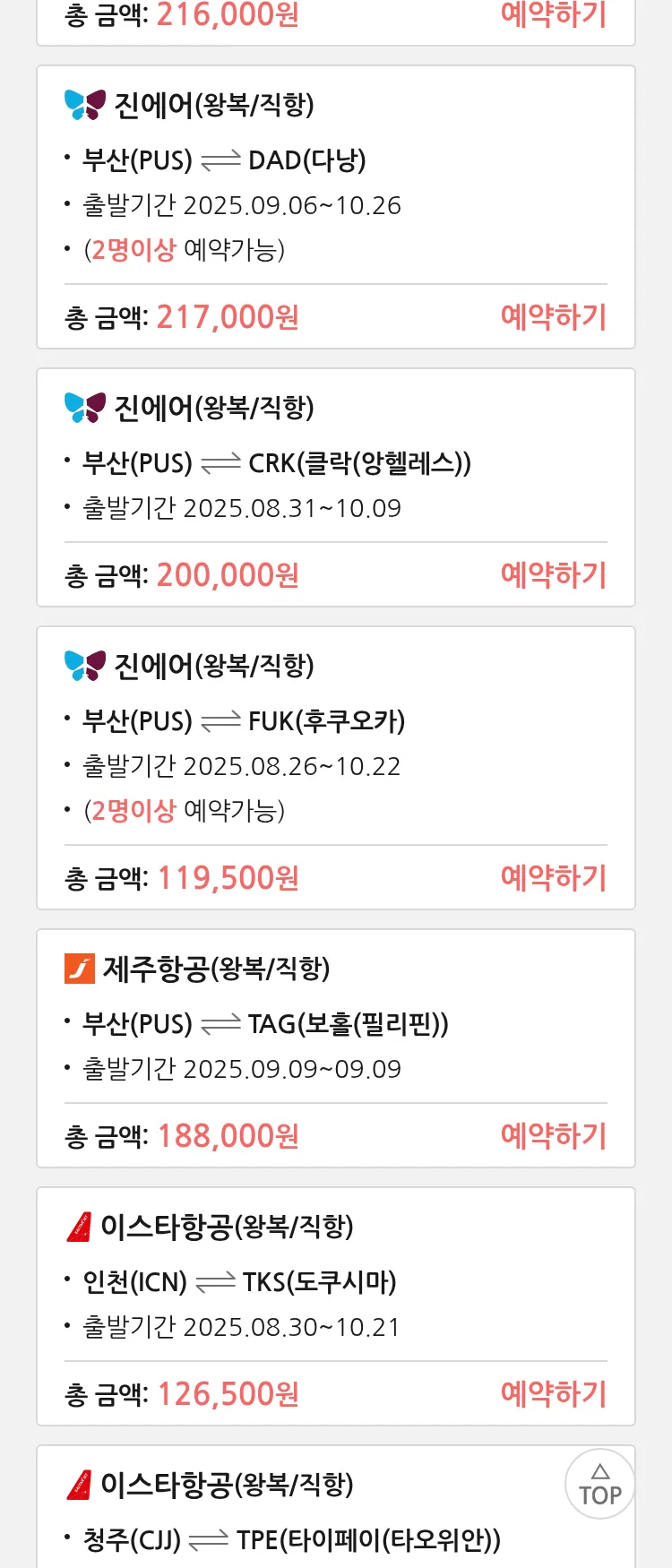Tap 예약하기 for the 216,000원 fare

pyautogui.click(x=553, y=15)
